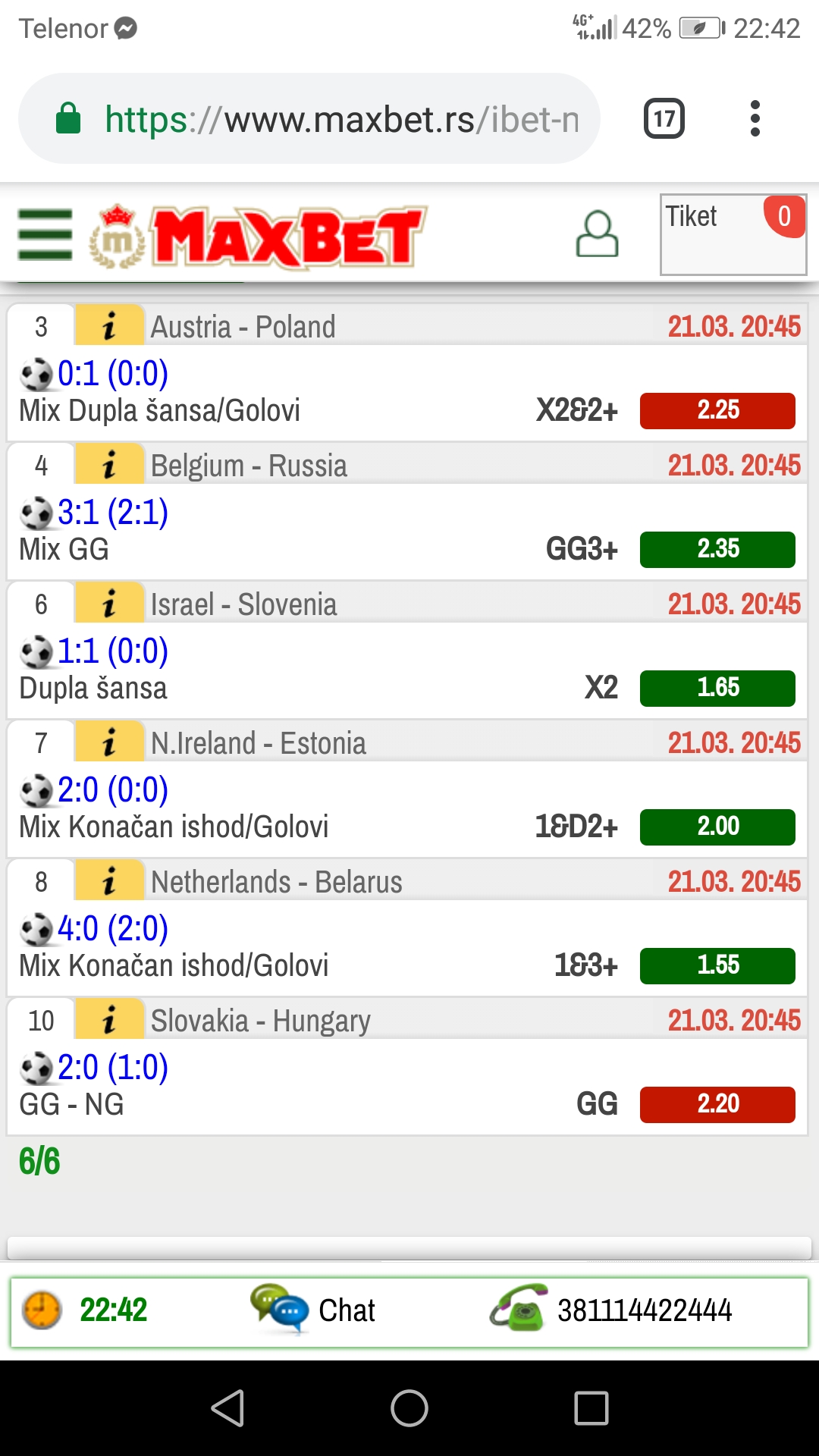This screenshot has width=819, height=1456.
Task: Show info for Belgium - Russia match
Action: pos(109,465)
